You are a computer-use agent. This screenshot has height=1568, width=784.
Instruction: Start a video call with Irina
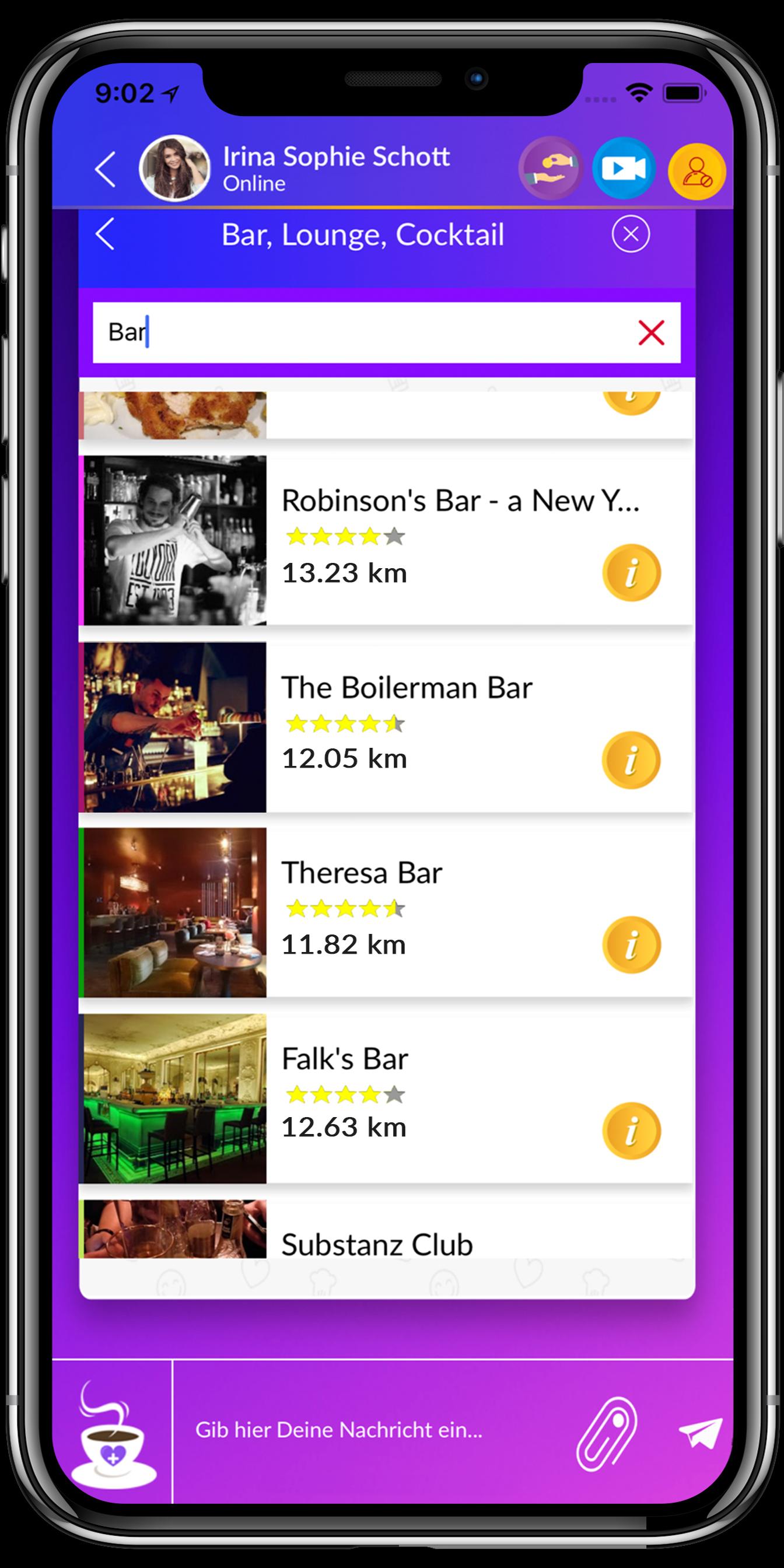coord(624,168)
